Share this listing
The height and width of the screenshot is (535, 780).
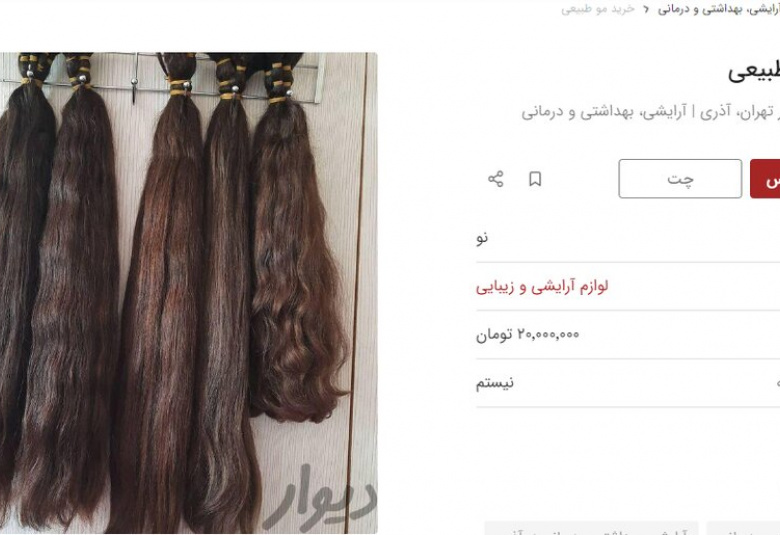click(495, 179)
